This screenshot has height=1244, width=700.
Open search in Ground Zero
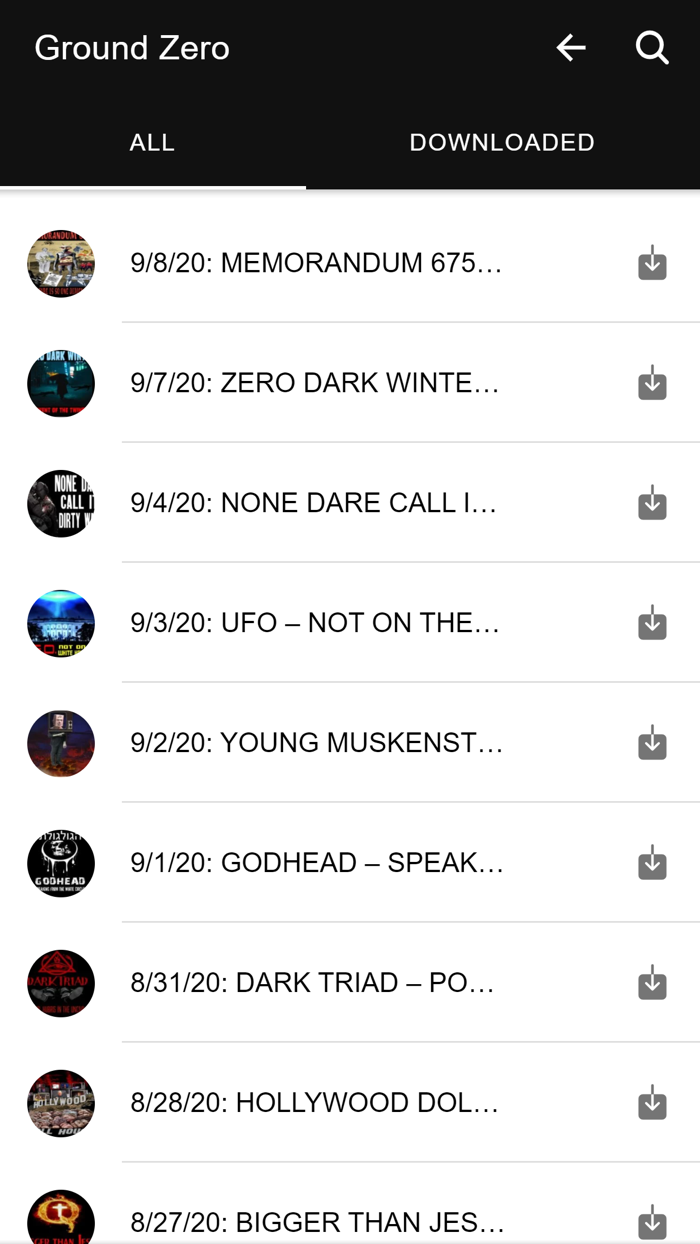pos(652,47)
